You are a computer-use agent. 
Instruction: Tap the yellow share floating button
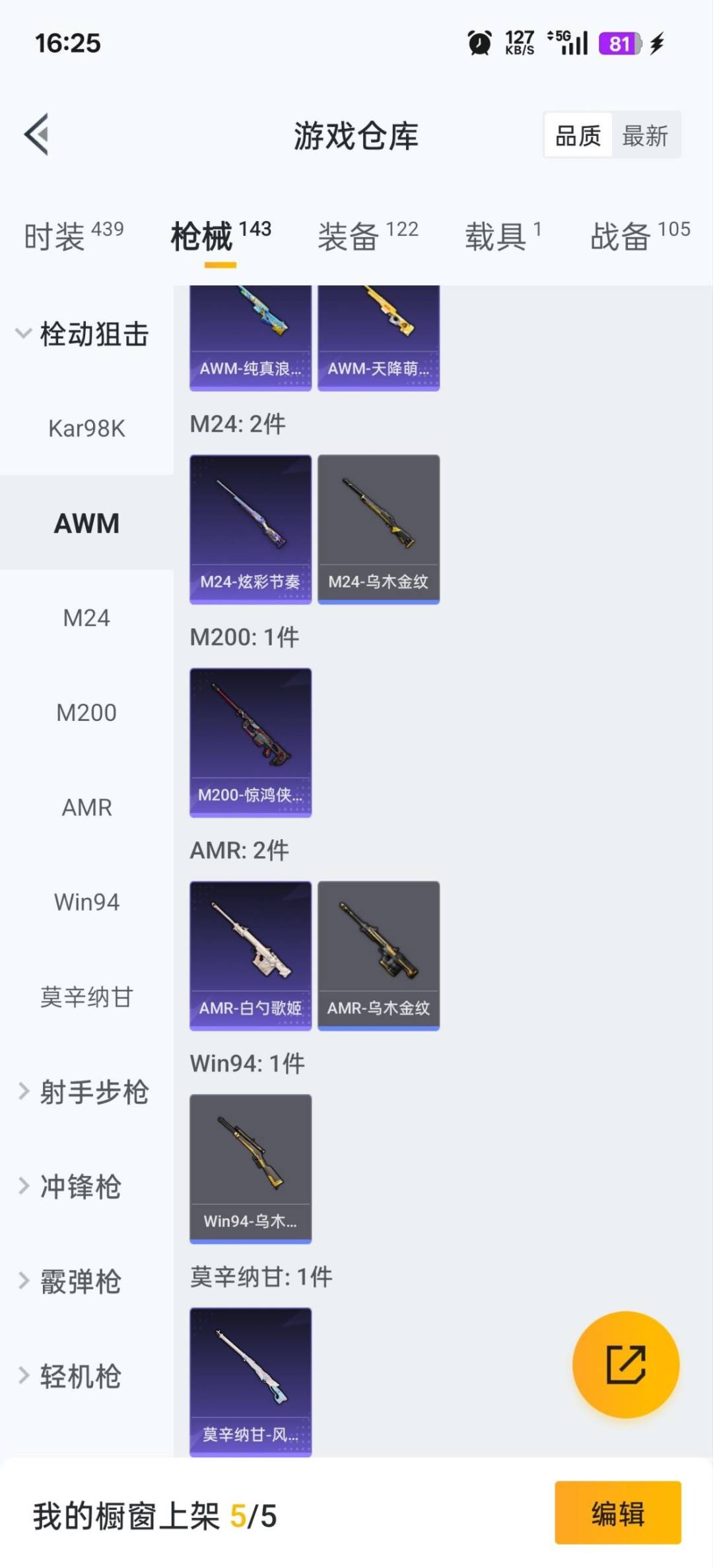click(625, 1364)
